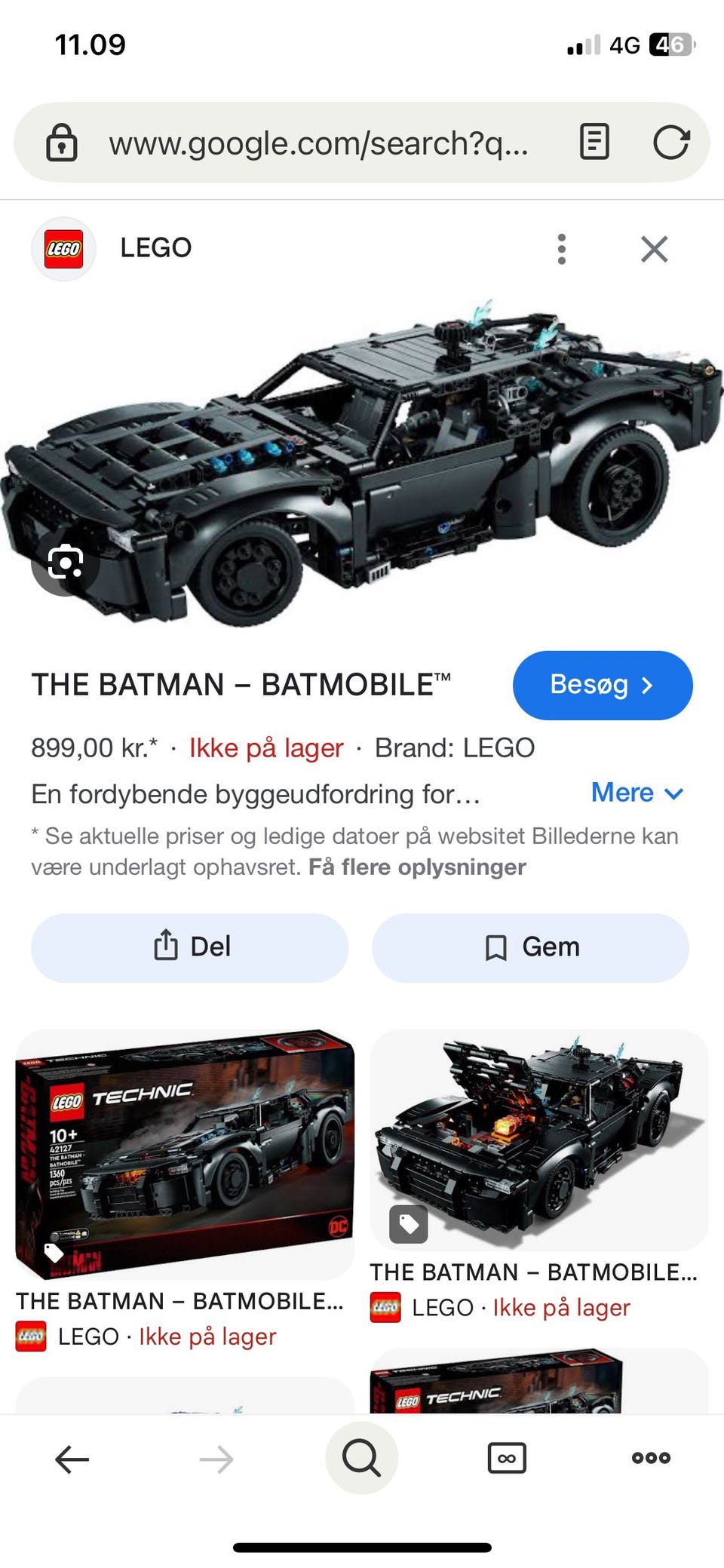Tap the share icon next to Del

[x=166, y=947]
